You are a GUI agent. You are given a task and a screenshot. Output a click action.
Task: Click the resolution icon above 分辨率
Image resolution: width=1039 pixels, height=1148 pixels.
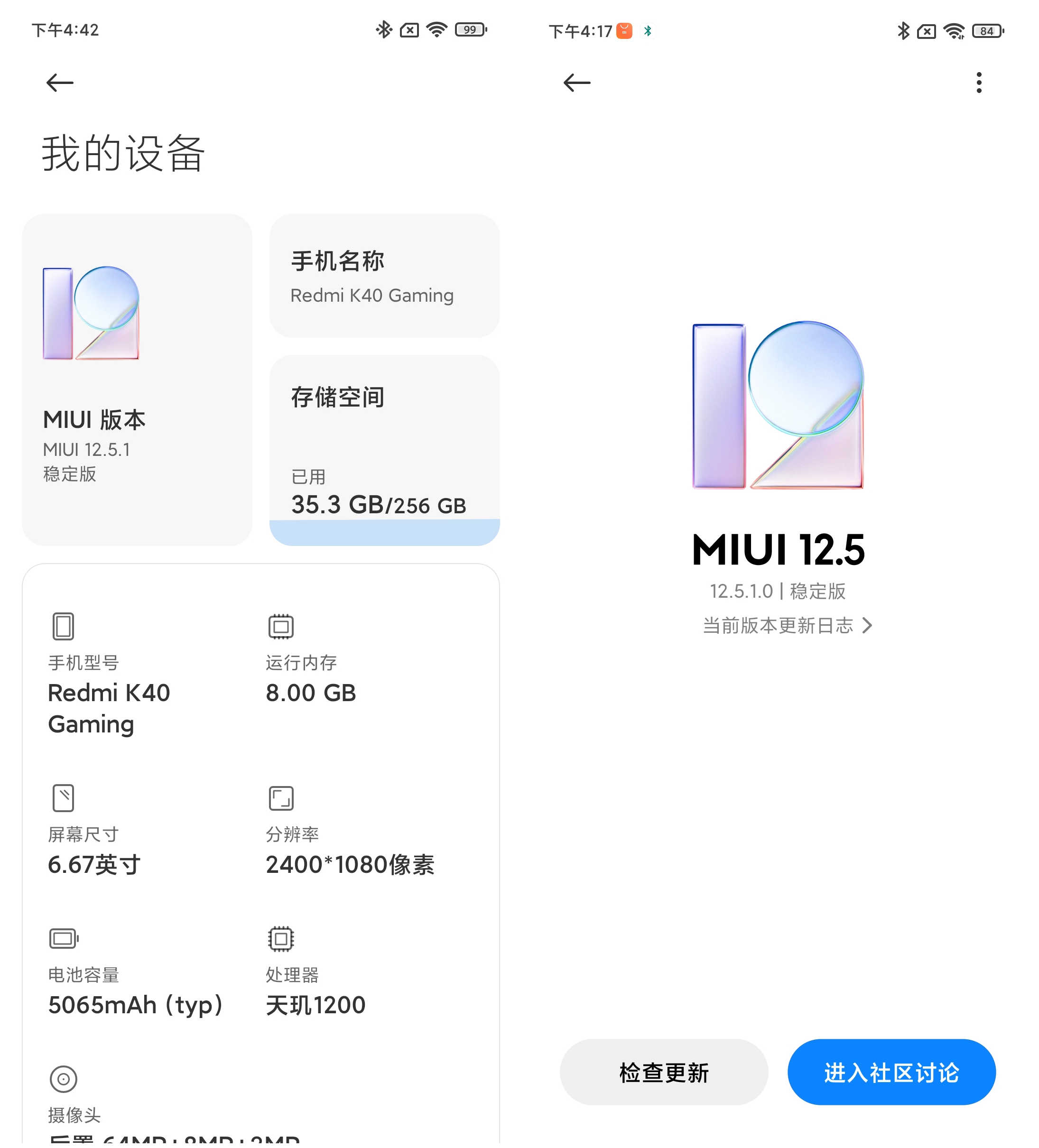point(280,797)
